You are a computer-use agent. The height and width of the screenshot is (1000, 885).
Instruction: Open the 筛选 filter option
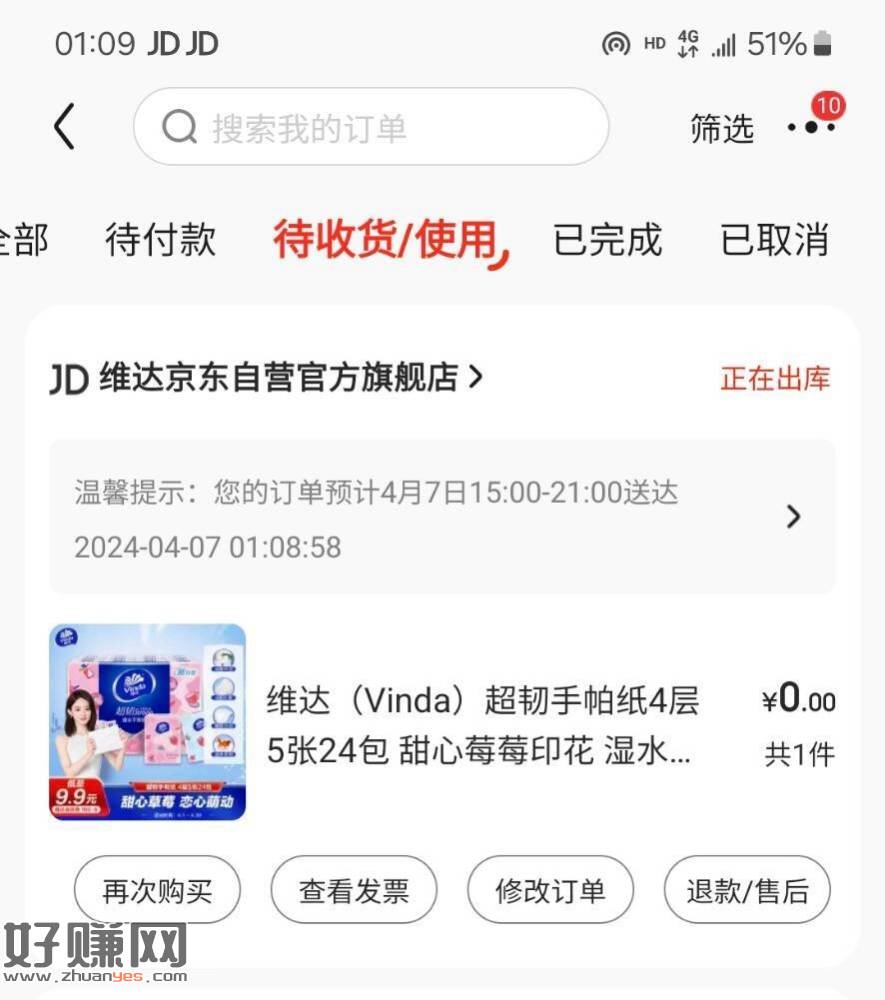(721, 129)
